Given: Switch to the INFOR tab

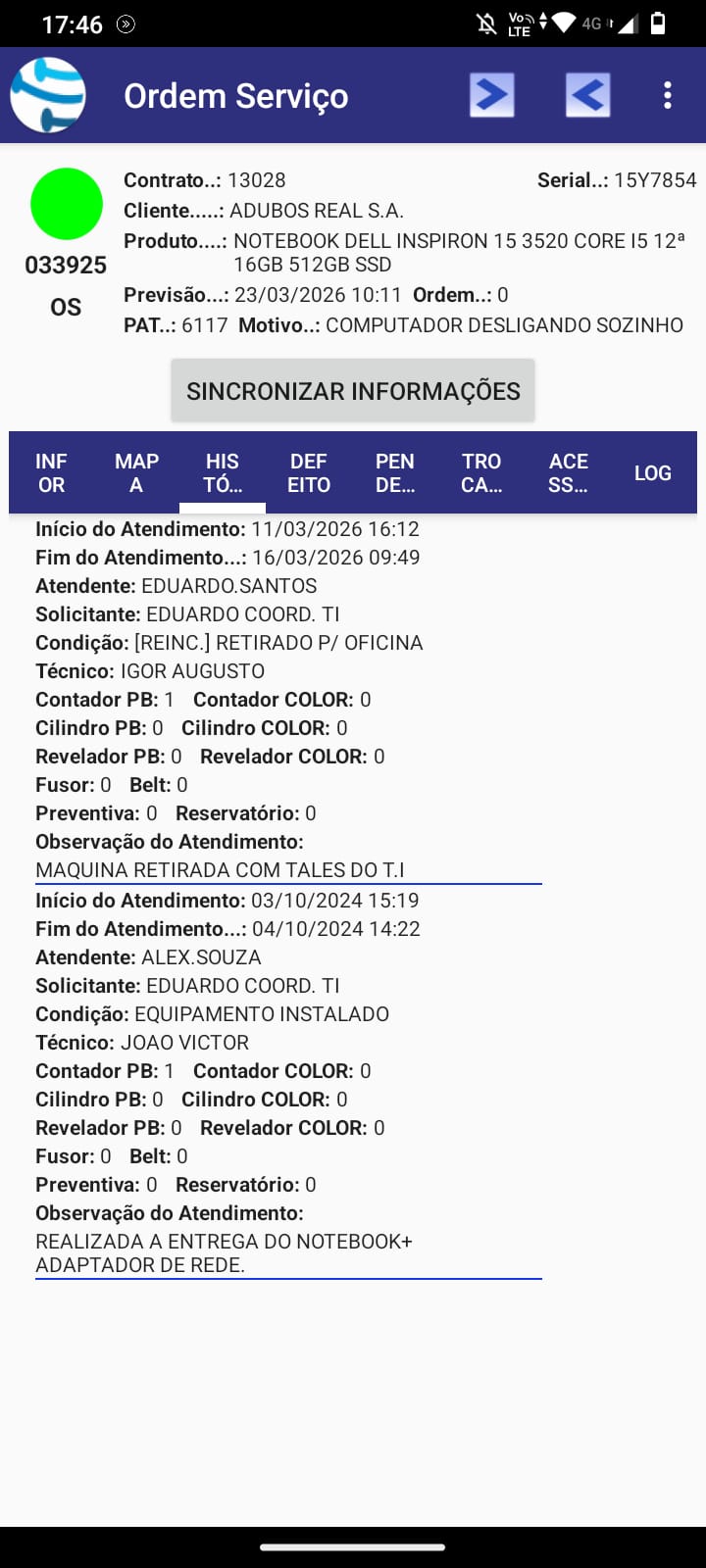Looking at the screenshot, I should click(x=51, y=472).
